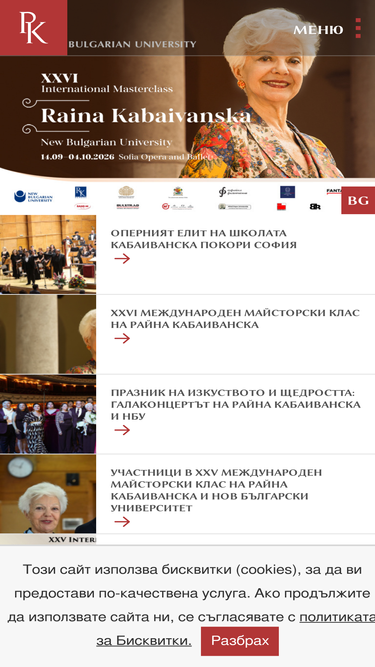Image resolution: width=375 pixels, height=667 pixels.
Task: Open article Оперният елит на школата Кабаиванска
Action: (x=203, y=239)
